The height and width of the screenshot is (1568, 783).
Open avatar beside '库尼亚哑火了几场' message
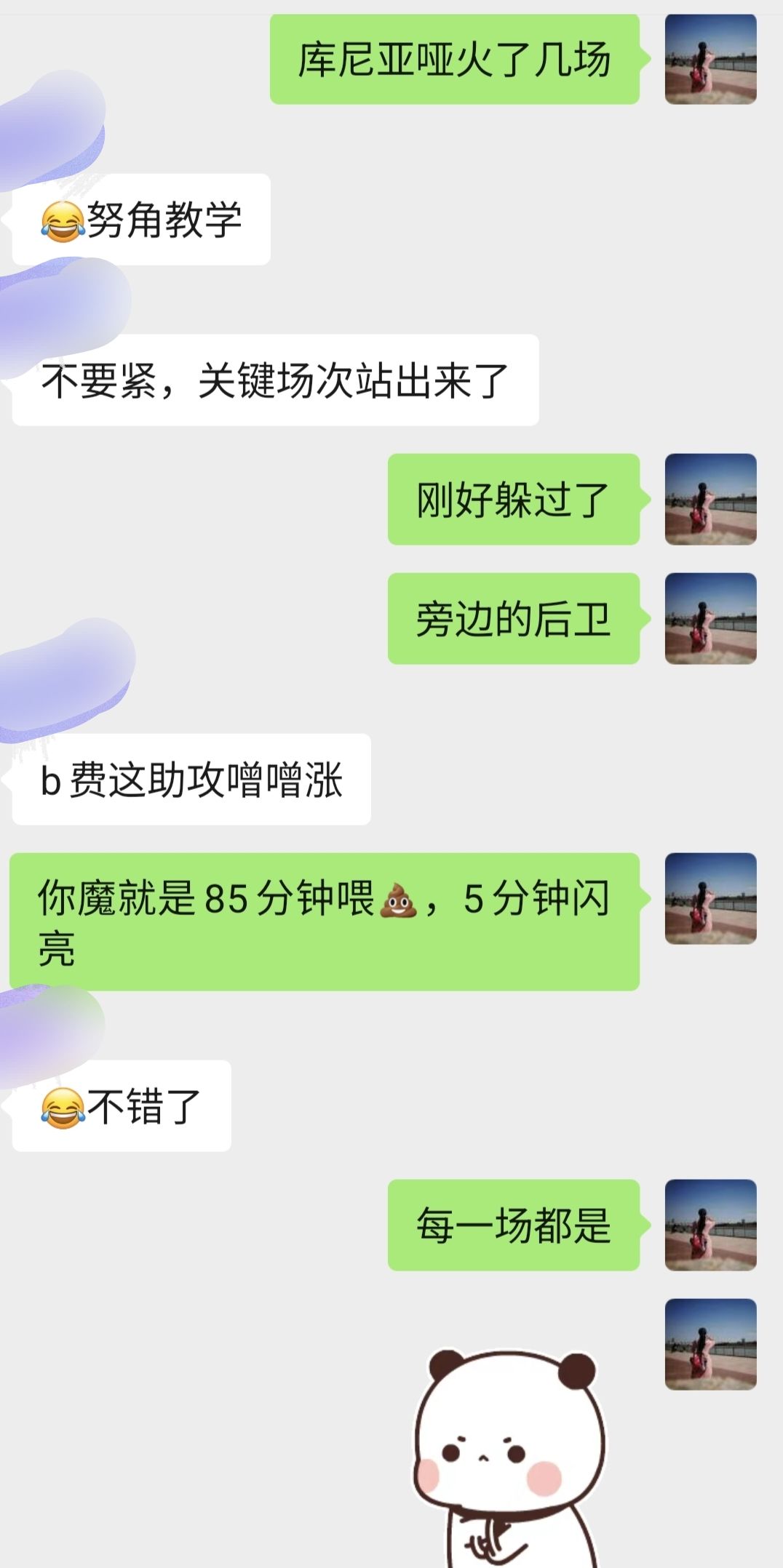710,59
